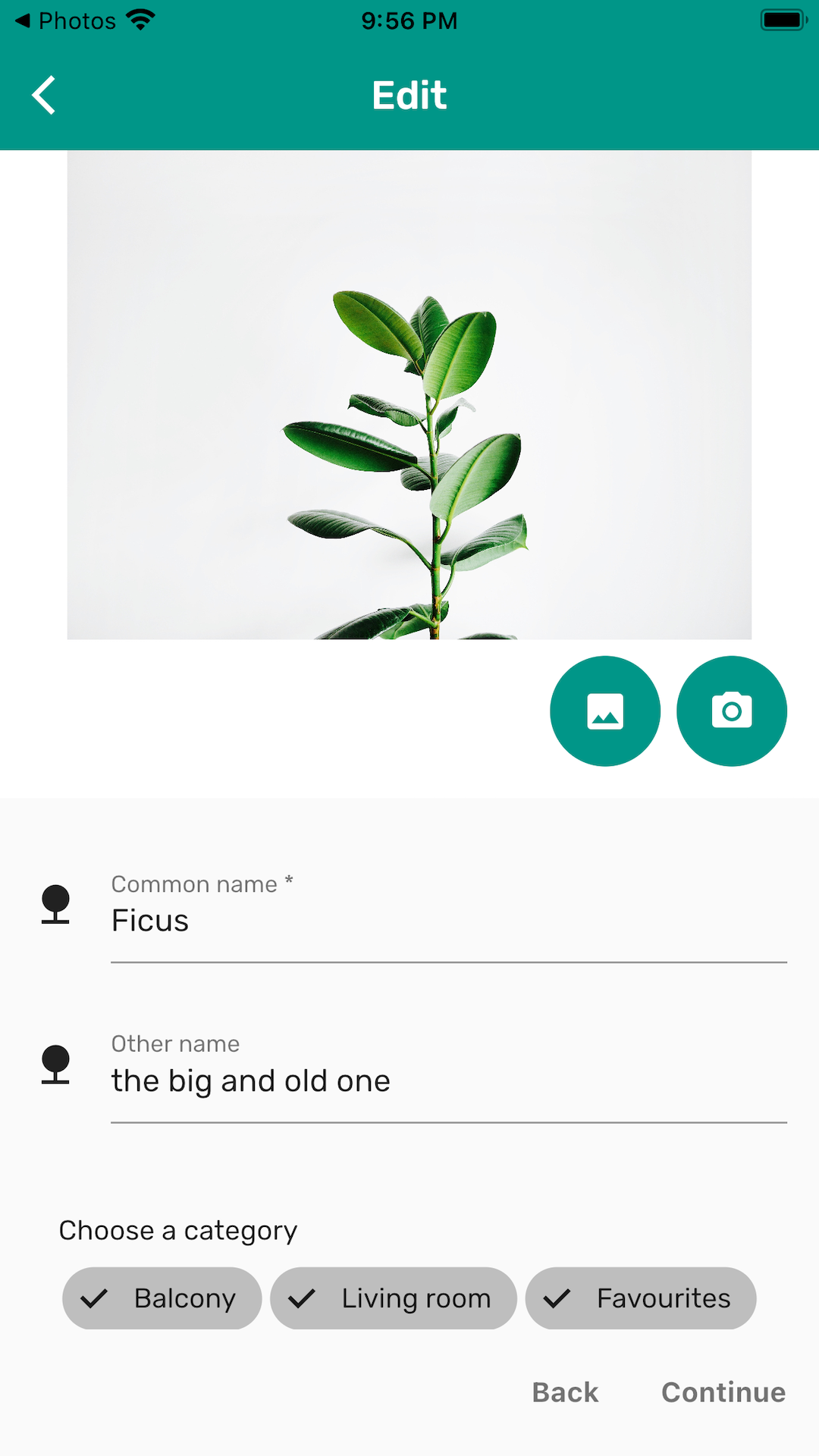Edit the Other name field
This screenshot has width=819, height=1456.
click(447, 1081)
